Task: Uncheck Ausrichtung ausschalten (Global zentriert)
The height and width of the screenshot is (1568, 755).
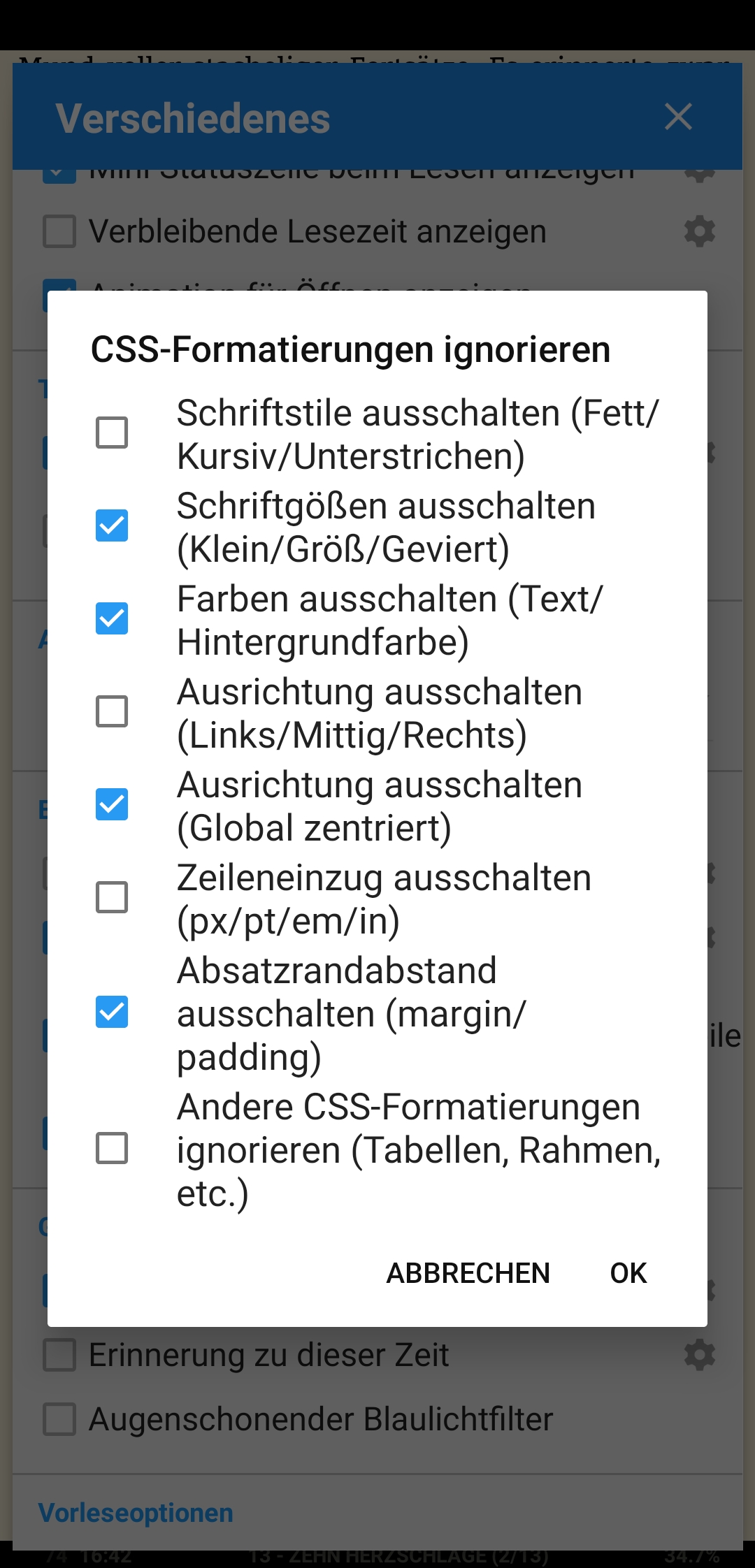Action: [112, 804]
